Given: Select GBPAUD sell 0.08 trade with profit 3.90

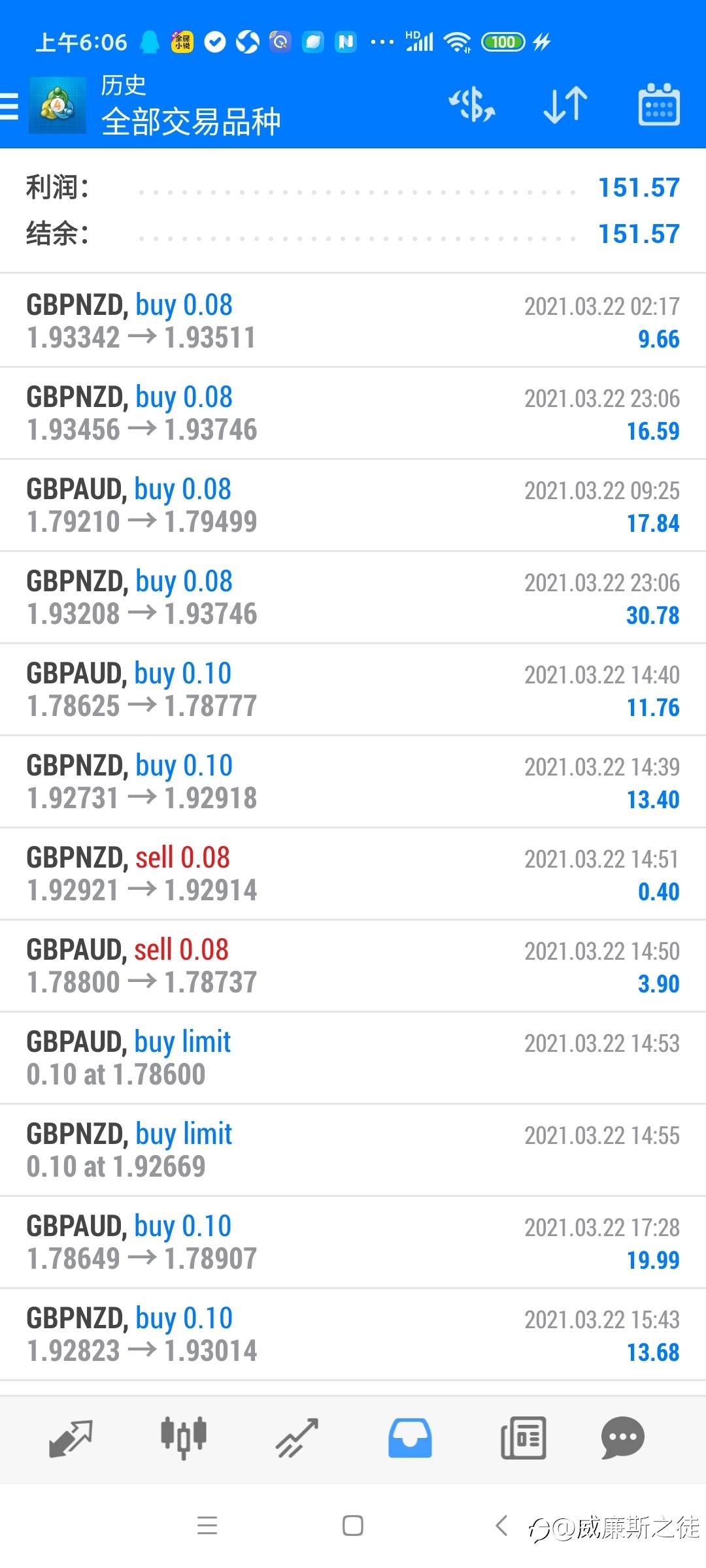Looking at the screenshot, I should [353, 966].
